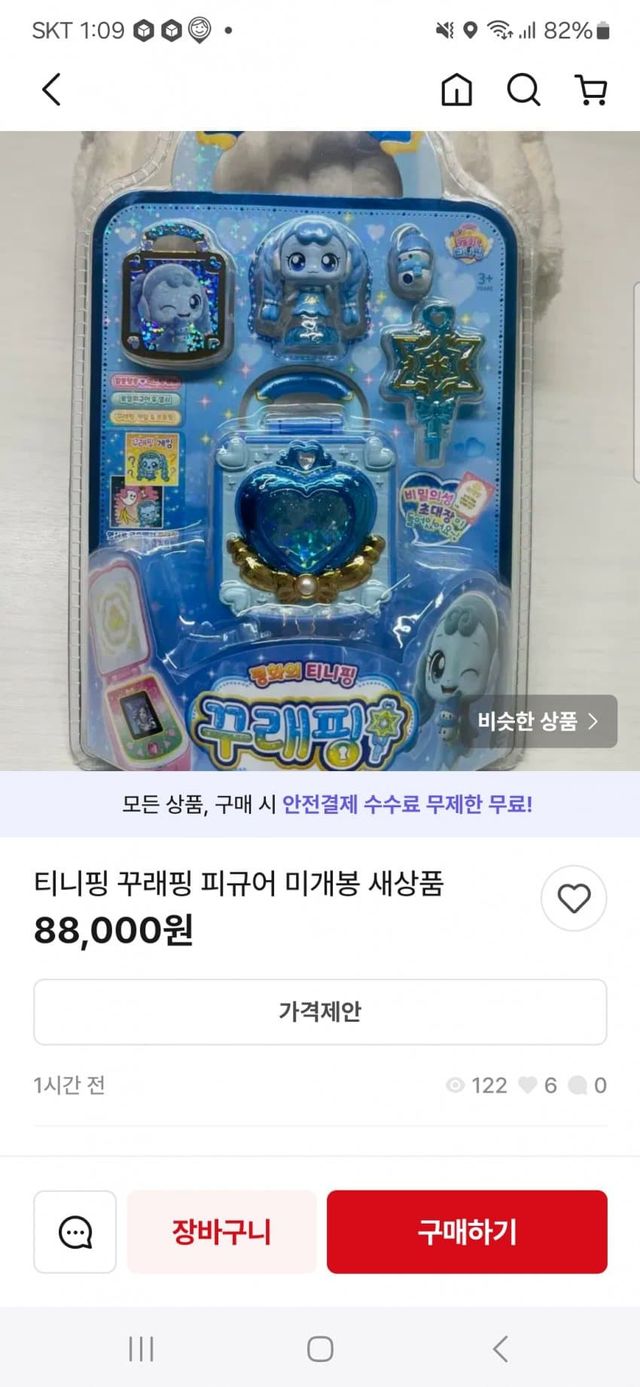This screenshot has width=640, height=1387.
Task: Start a chat with the seller
Action: (75, 1232)
